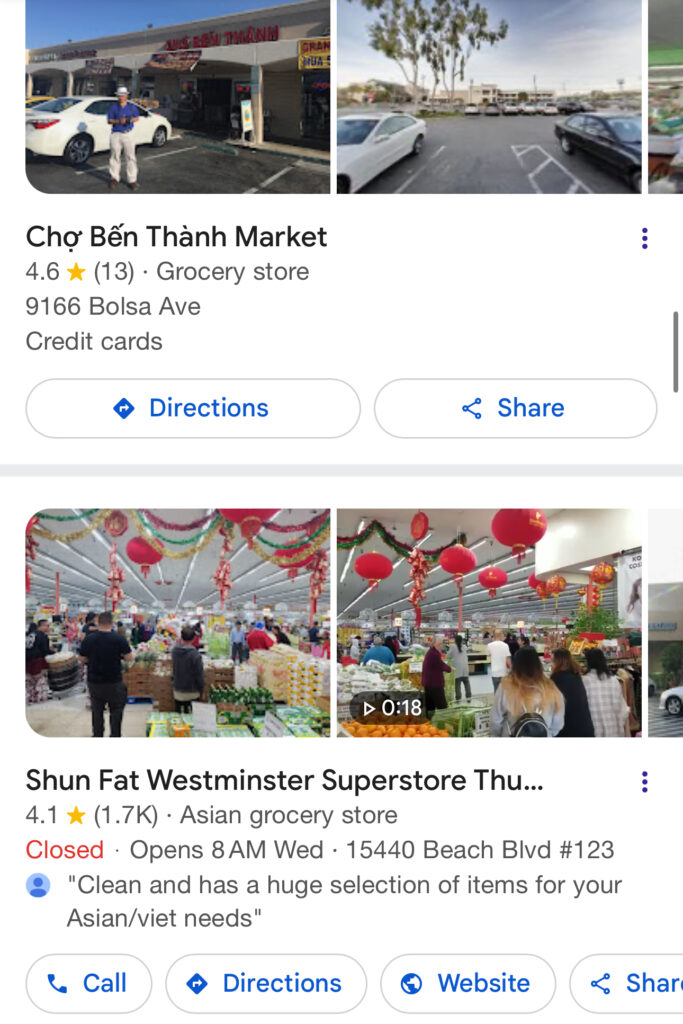Call Shun Fat Westminster Superstore
The image size is (683, 1024).
pos(88,983)
